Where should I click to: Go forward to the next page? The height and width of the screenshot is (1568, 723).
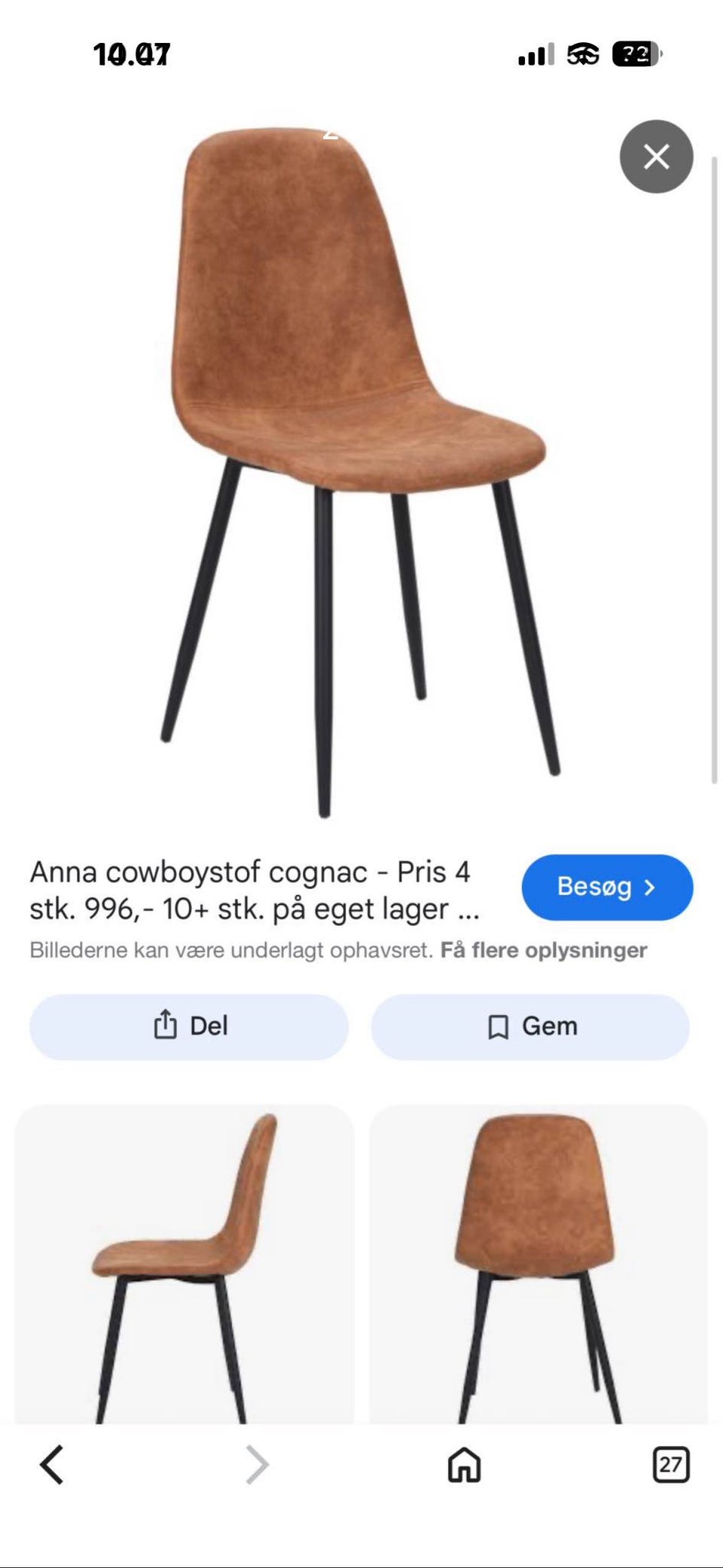[257, 1465]
